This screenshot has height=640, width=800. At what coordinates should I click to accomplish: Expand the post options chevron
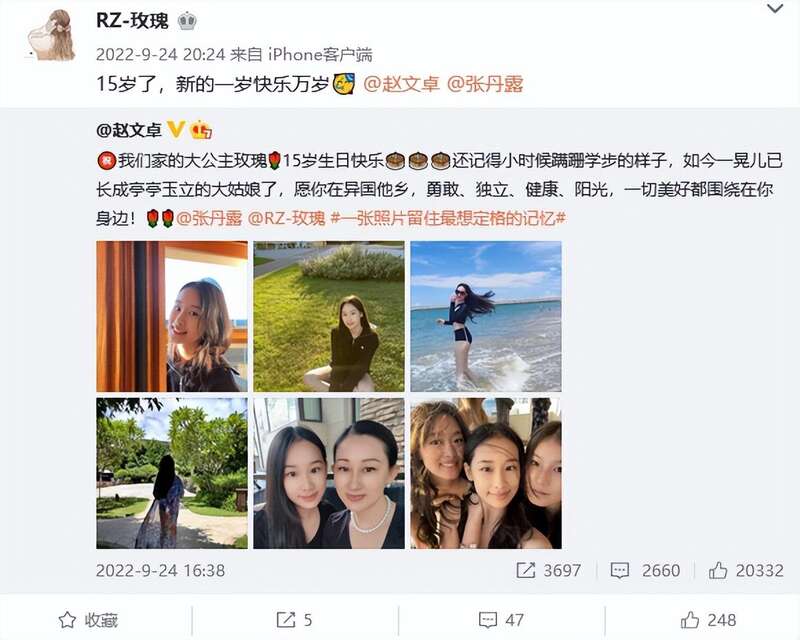point(774,9)
